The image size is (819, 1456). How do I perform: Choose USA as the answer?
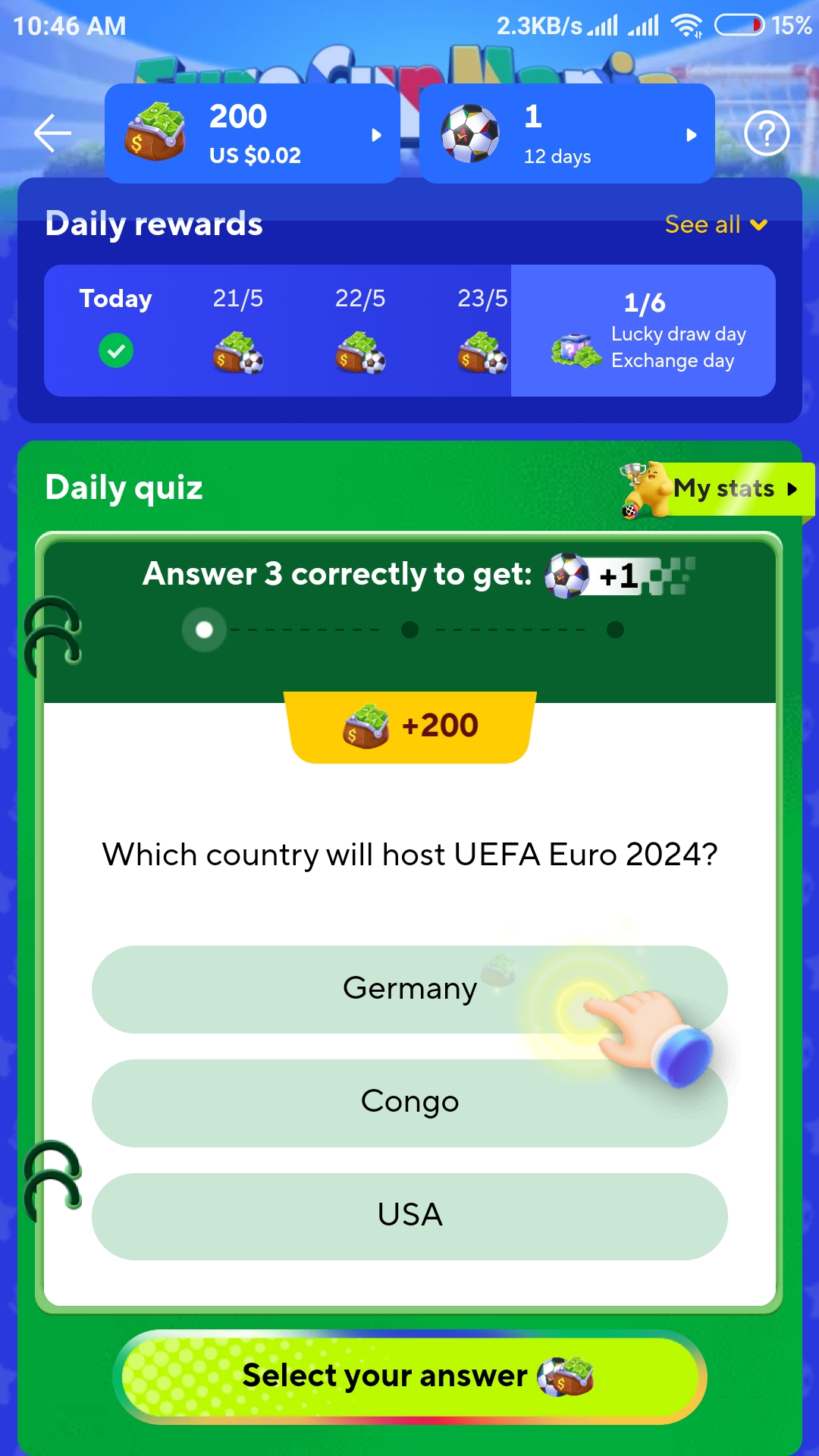click(x=409, y=1216)
